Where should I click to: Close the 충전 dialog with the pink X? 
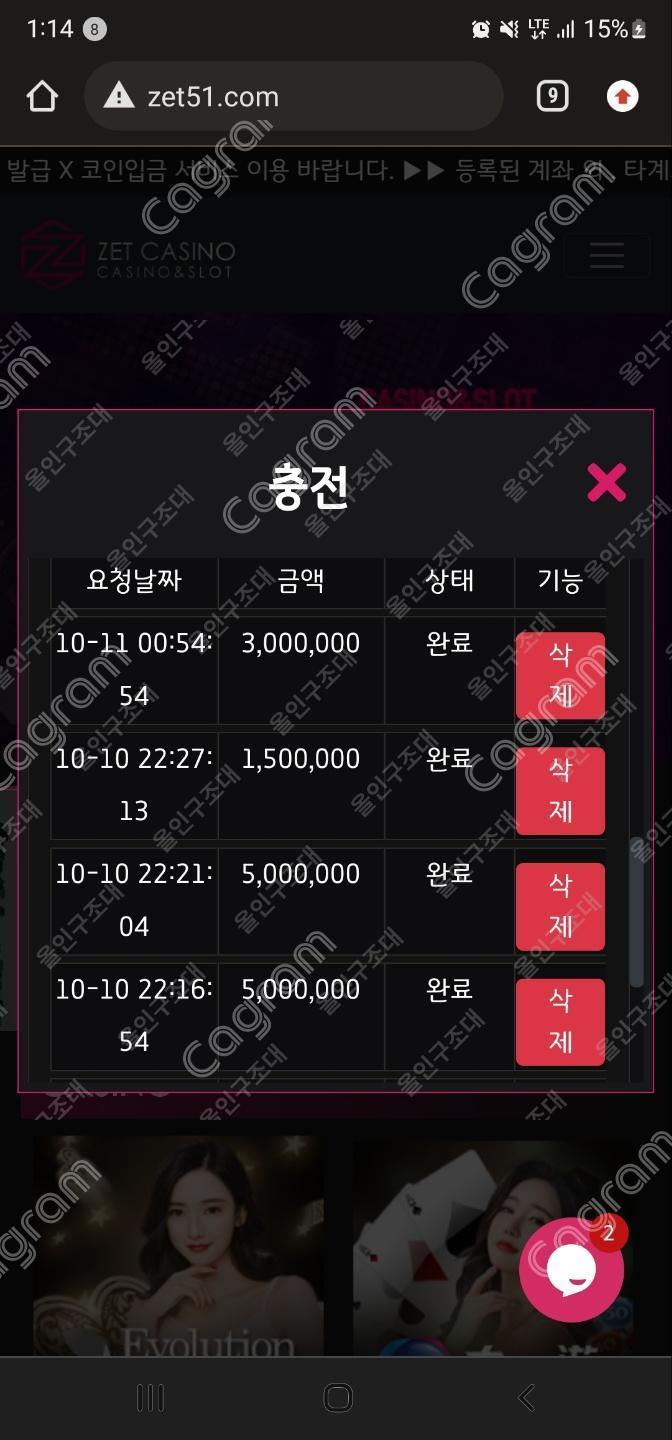tap(606, 483)
